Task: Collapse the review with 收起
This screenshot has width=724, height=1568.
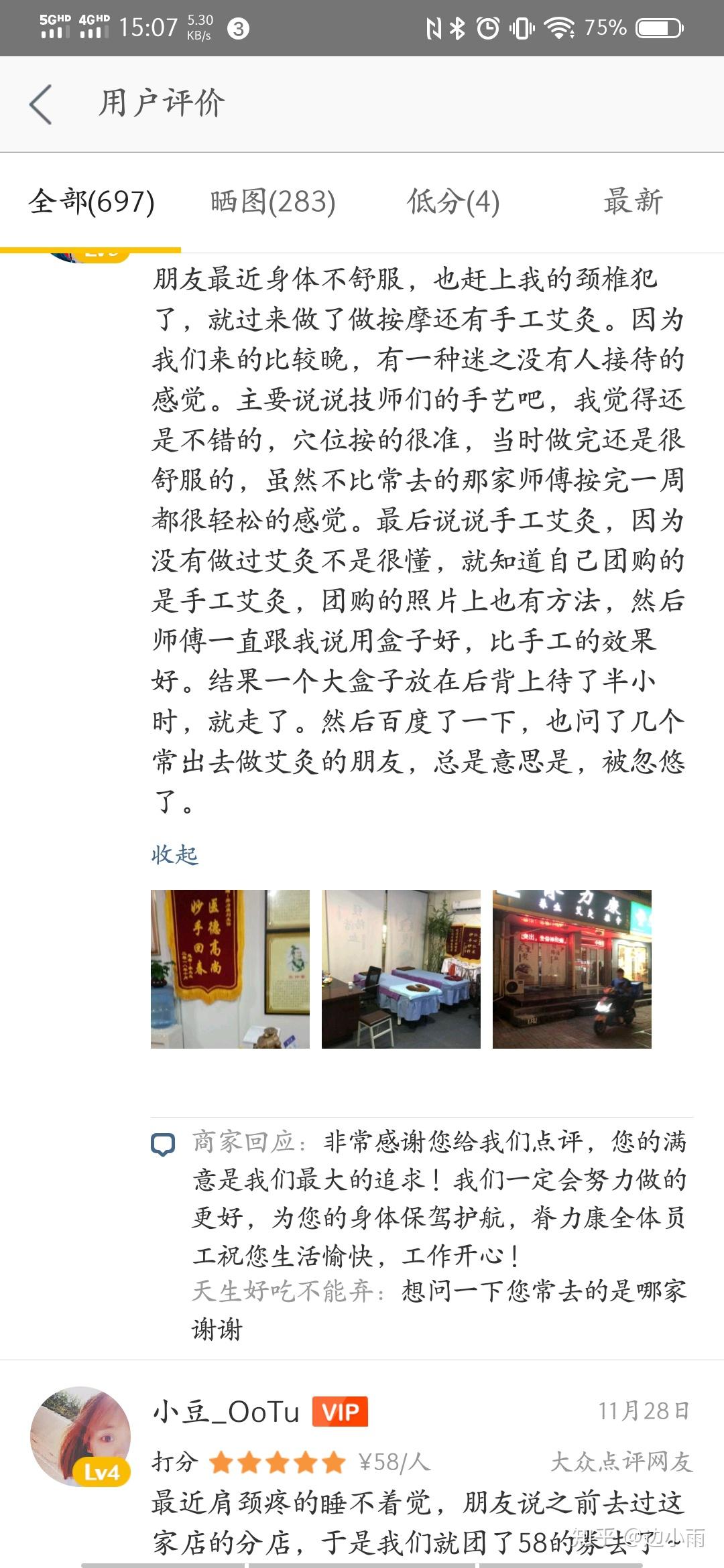Action: coord(175,854)
